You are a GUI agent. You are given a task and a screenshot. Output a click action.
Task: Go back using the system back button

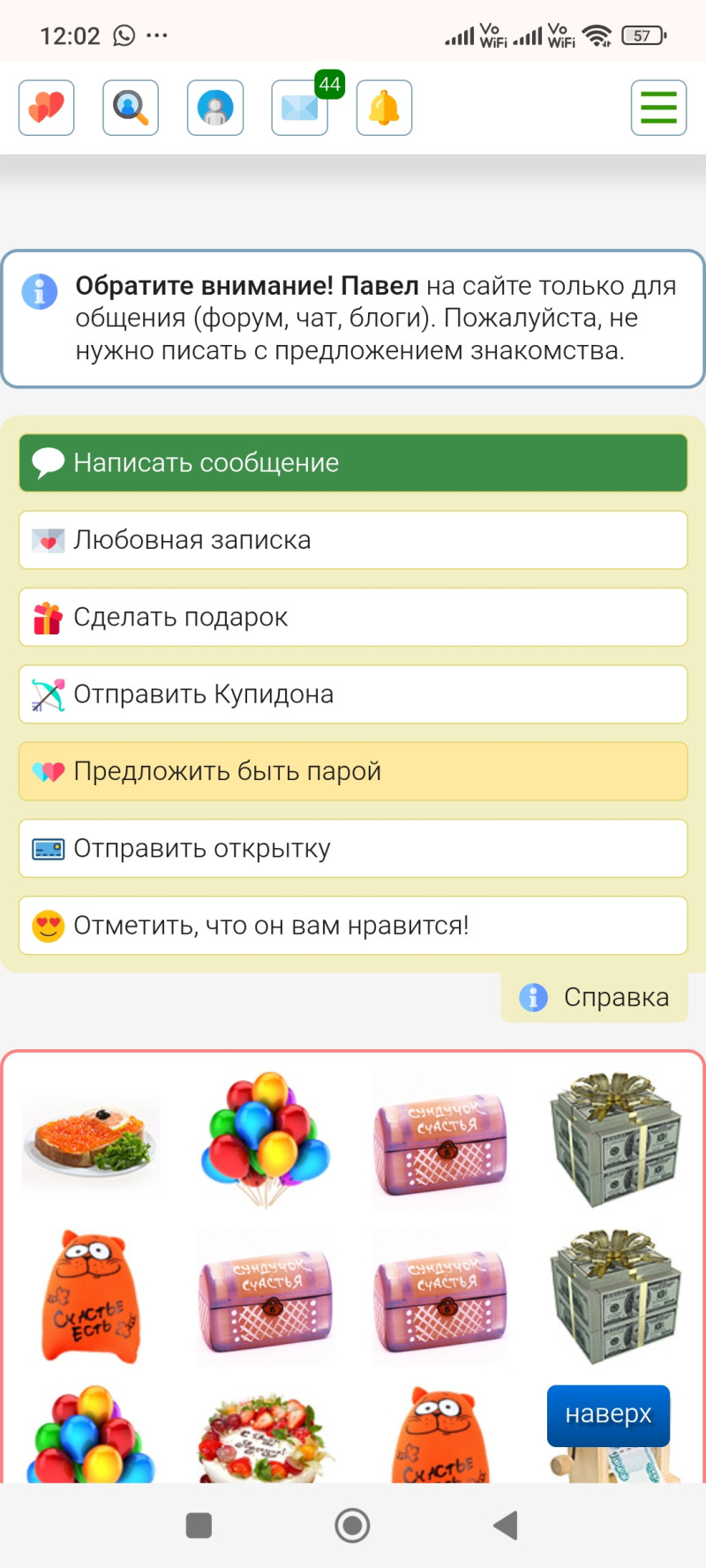pyautogui.click(x=506, y=1525)
